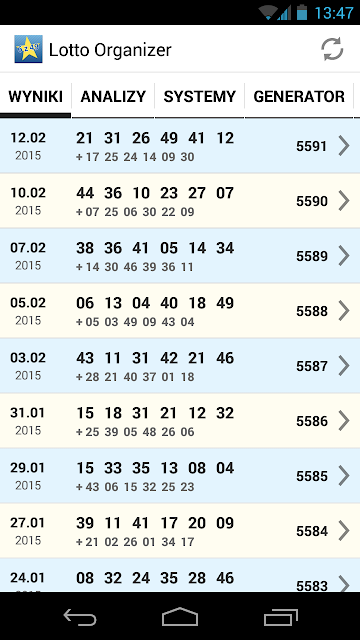Tap the system back button
The height and width of the screenshot is (640, 360).
(x=80, y=616)
